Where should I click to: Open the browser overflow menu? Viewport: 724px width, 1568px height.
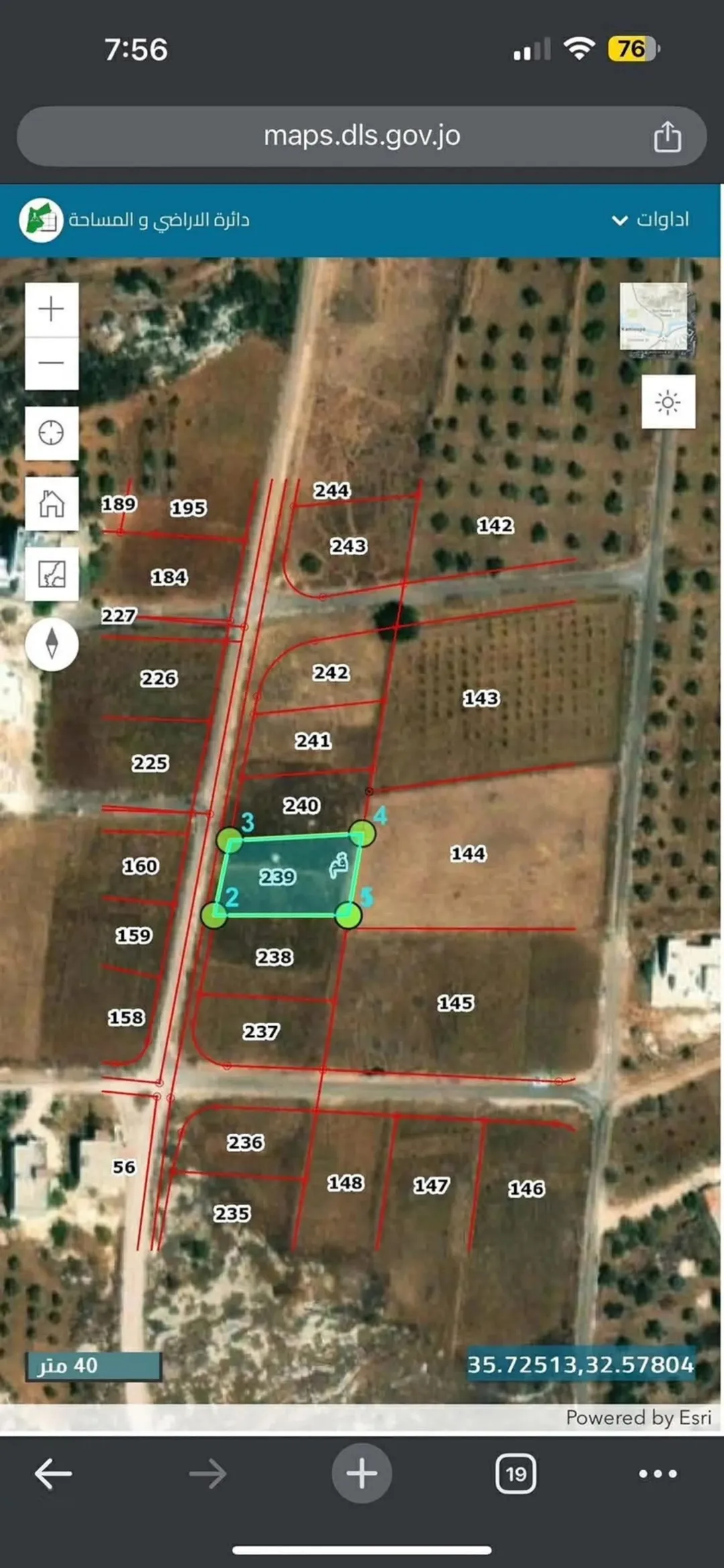click(658, 1474)
